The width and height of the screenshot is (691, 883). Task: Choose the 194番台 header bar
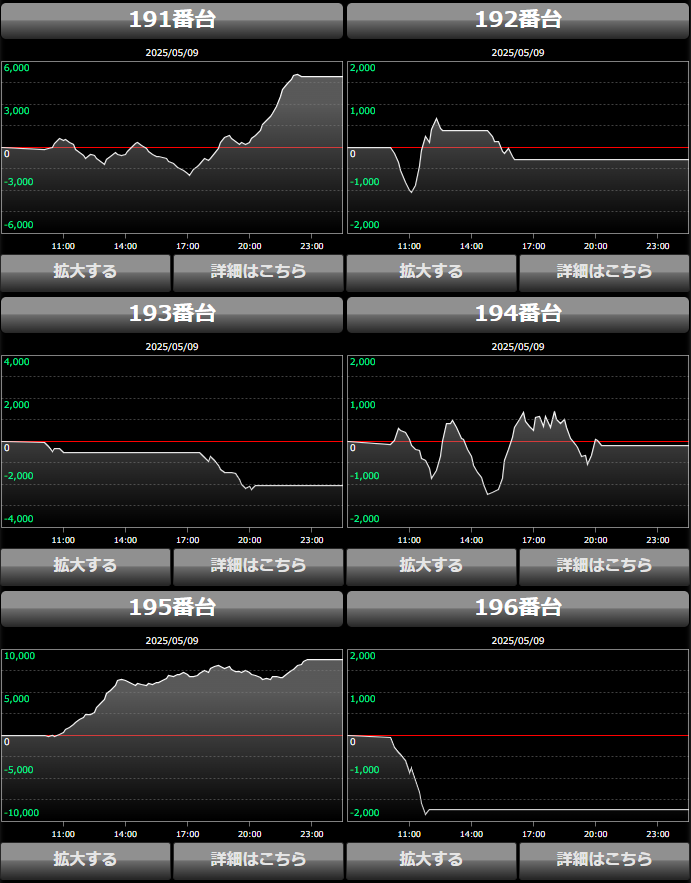click(518, 314)
